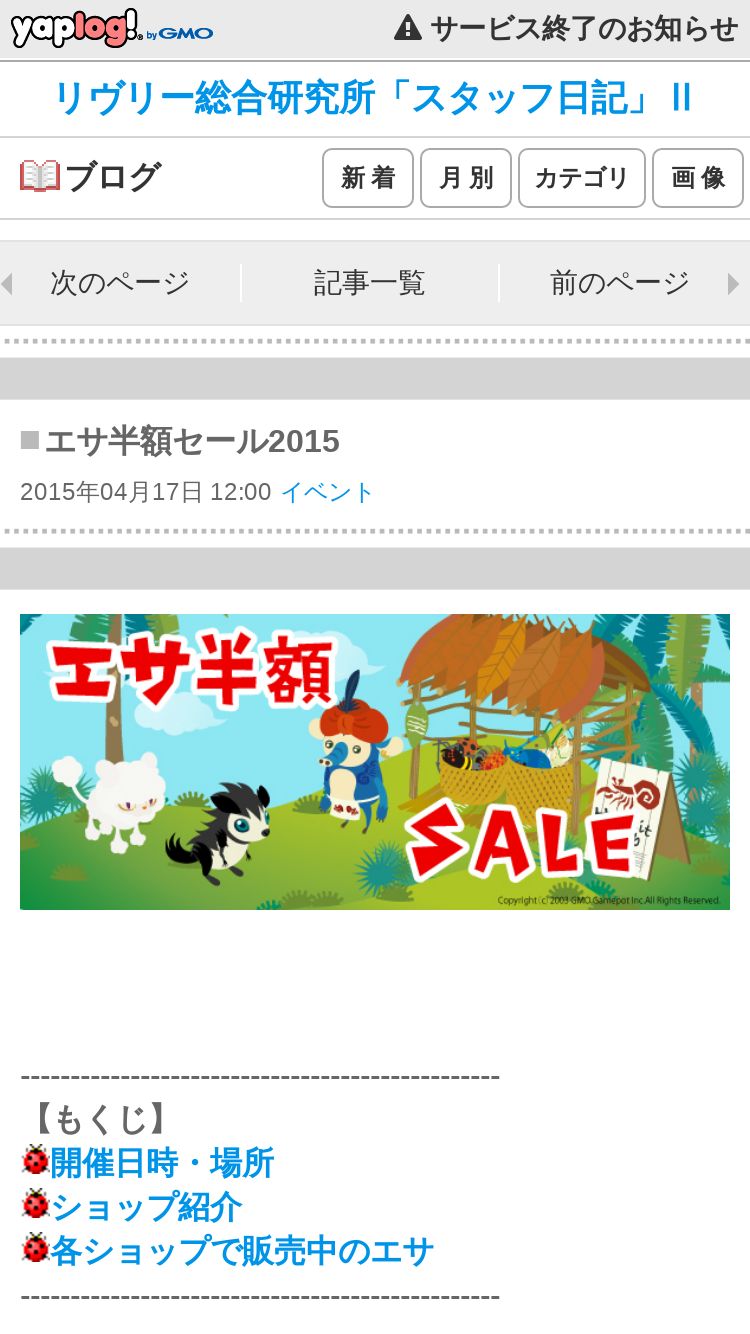Open the service termination notice (サービス終了のお知らせ)

tap(566, 28)
